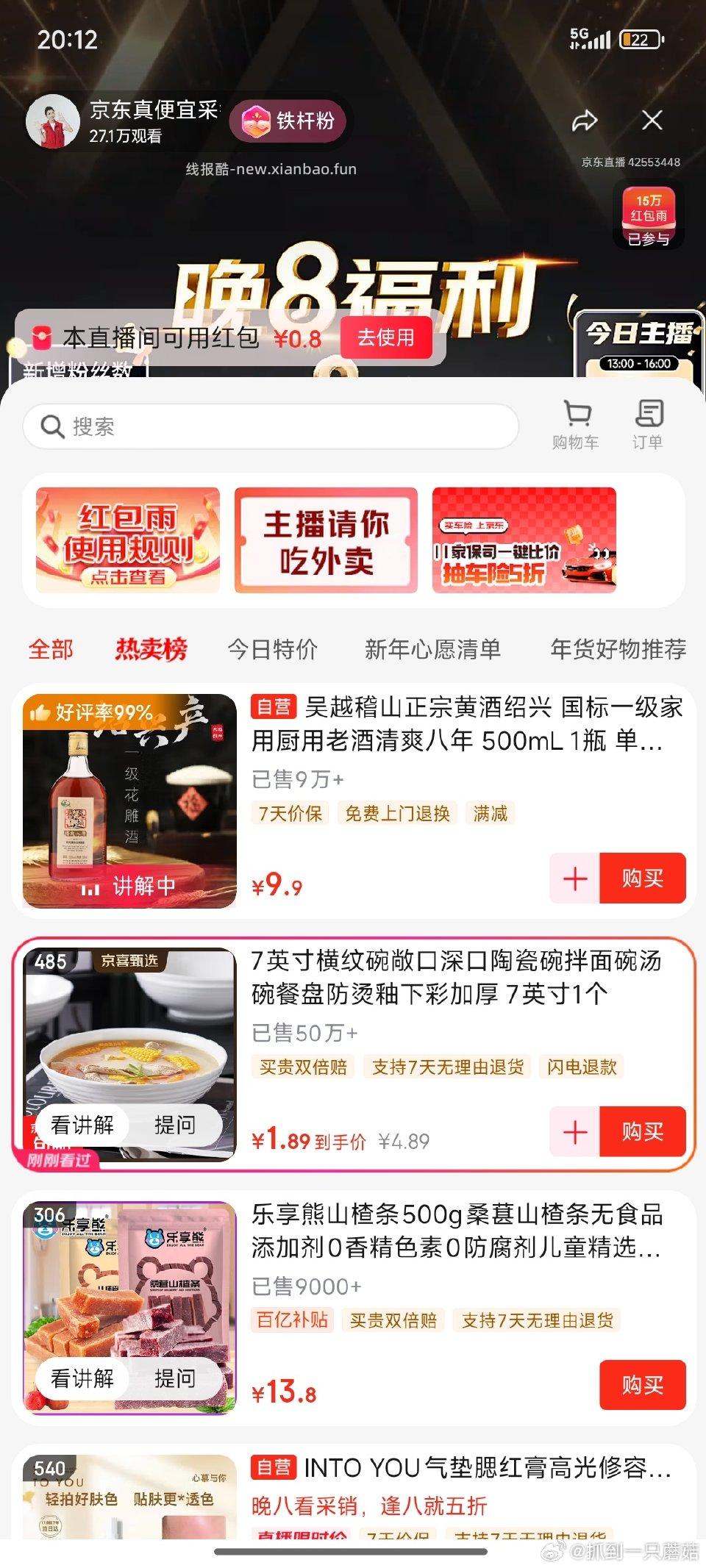Screen dimensions: 706x1568
Task: Tap the 去使用 red packet button
Action: point(386,337)
